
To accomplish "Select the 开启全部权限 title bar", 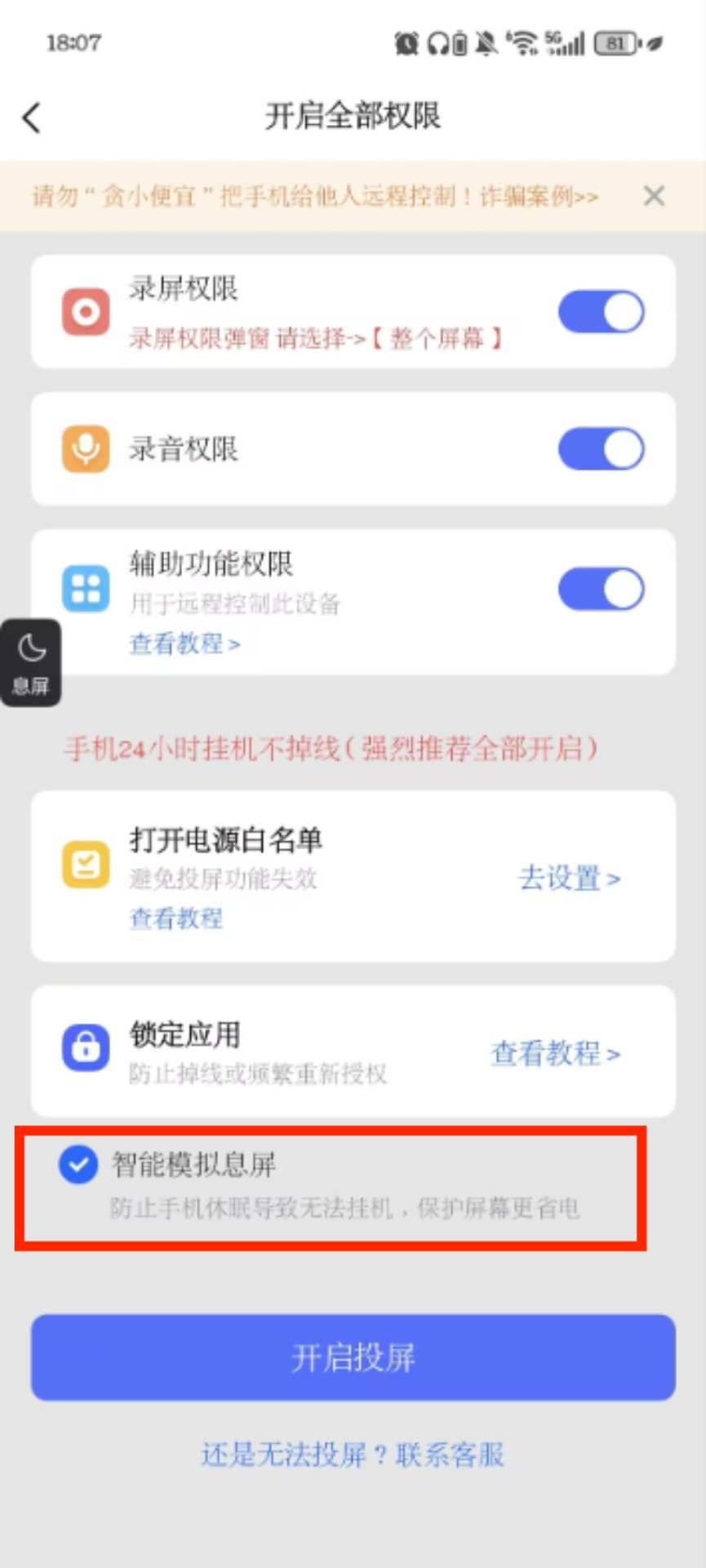I will tap(353, 116).
